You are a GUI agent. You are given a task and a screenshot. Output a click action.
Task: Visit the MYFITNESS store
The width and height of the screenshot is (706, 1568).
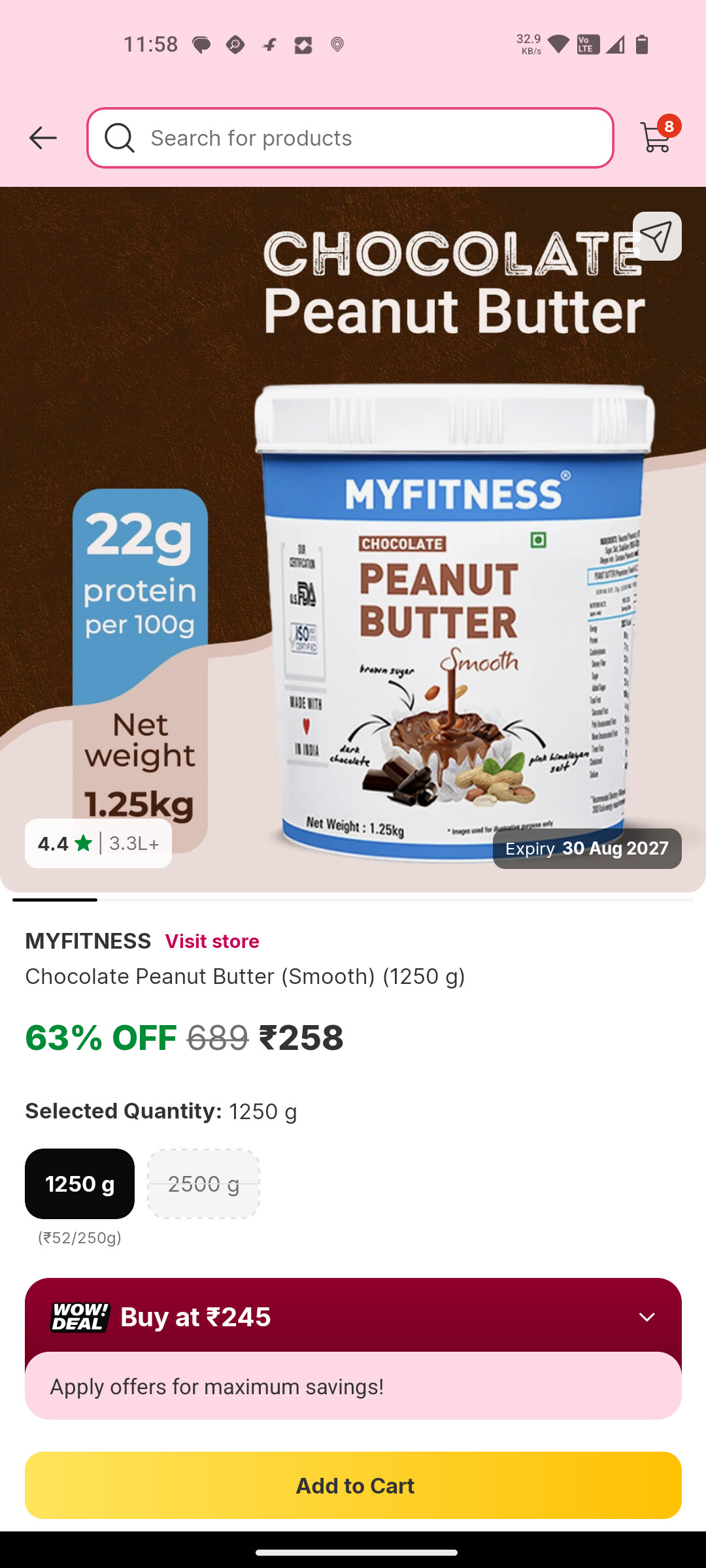click(212, 941)
